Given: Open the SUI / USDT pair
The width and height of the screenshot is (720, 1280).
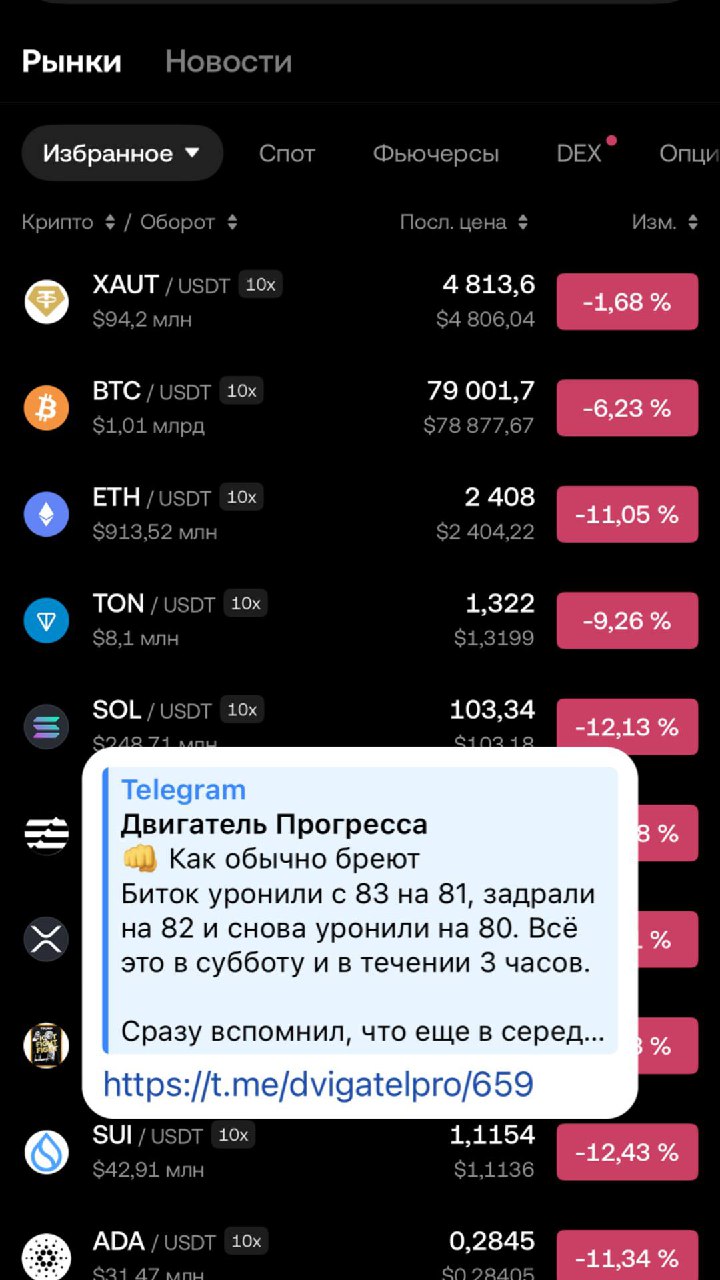Looking at the screenshot, I should click(x=360, y=1152).
